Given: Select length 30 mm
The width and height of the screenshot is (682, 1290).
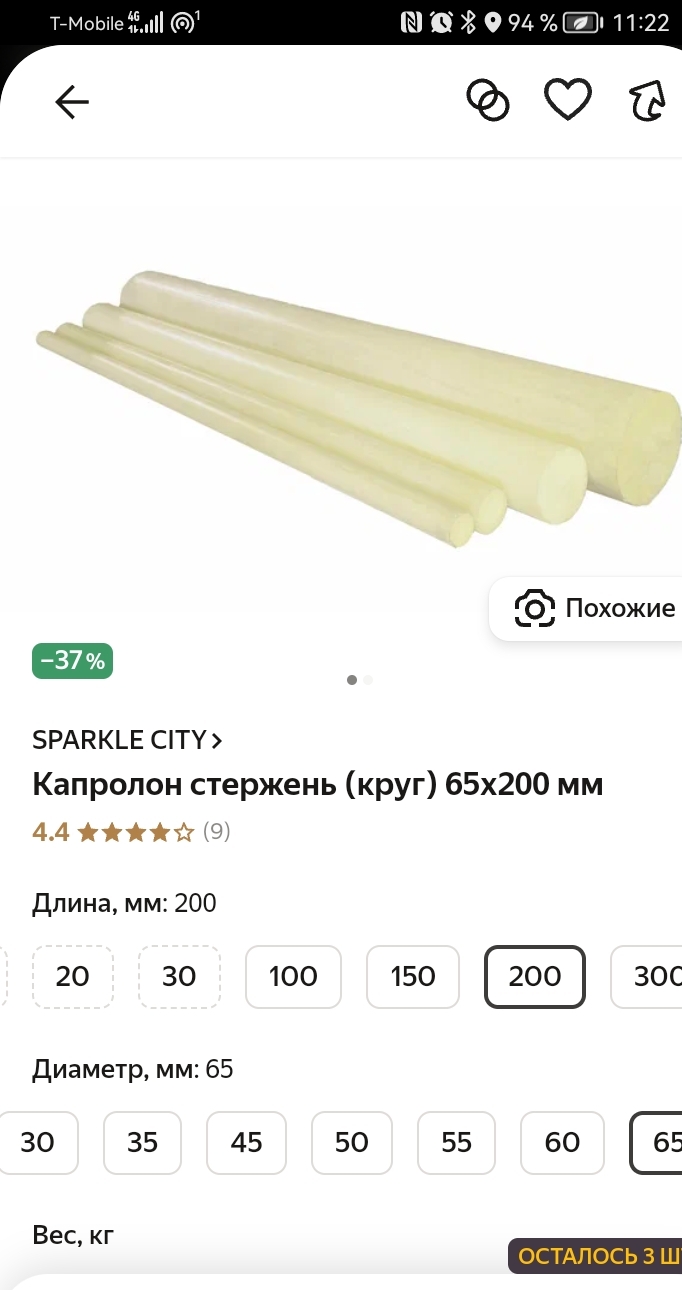Looking at the screenshot, I should [179, 976].
